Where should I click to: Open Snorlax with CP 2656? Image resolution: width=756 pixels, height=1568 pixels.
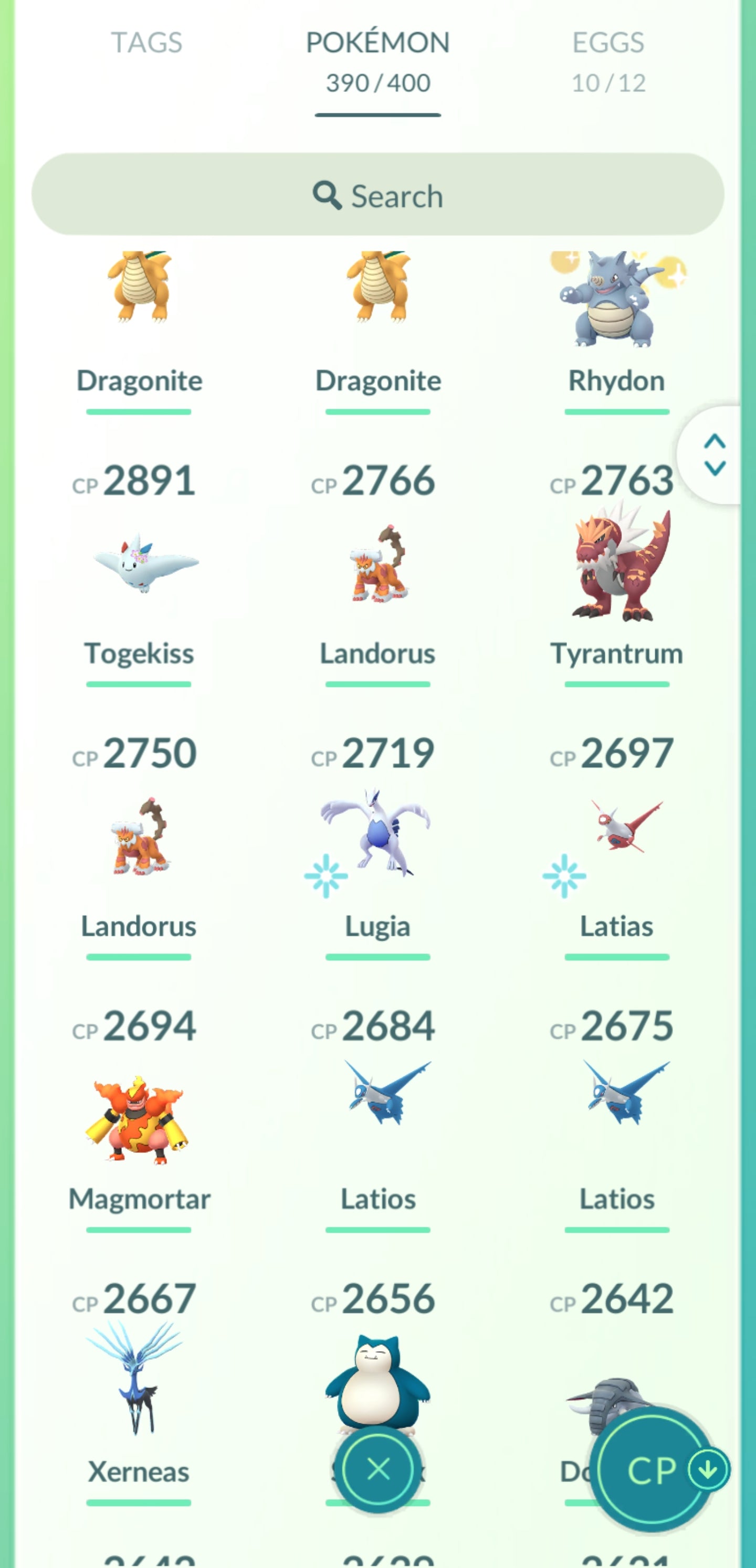(377, 1375)
